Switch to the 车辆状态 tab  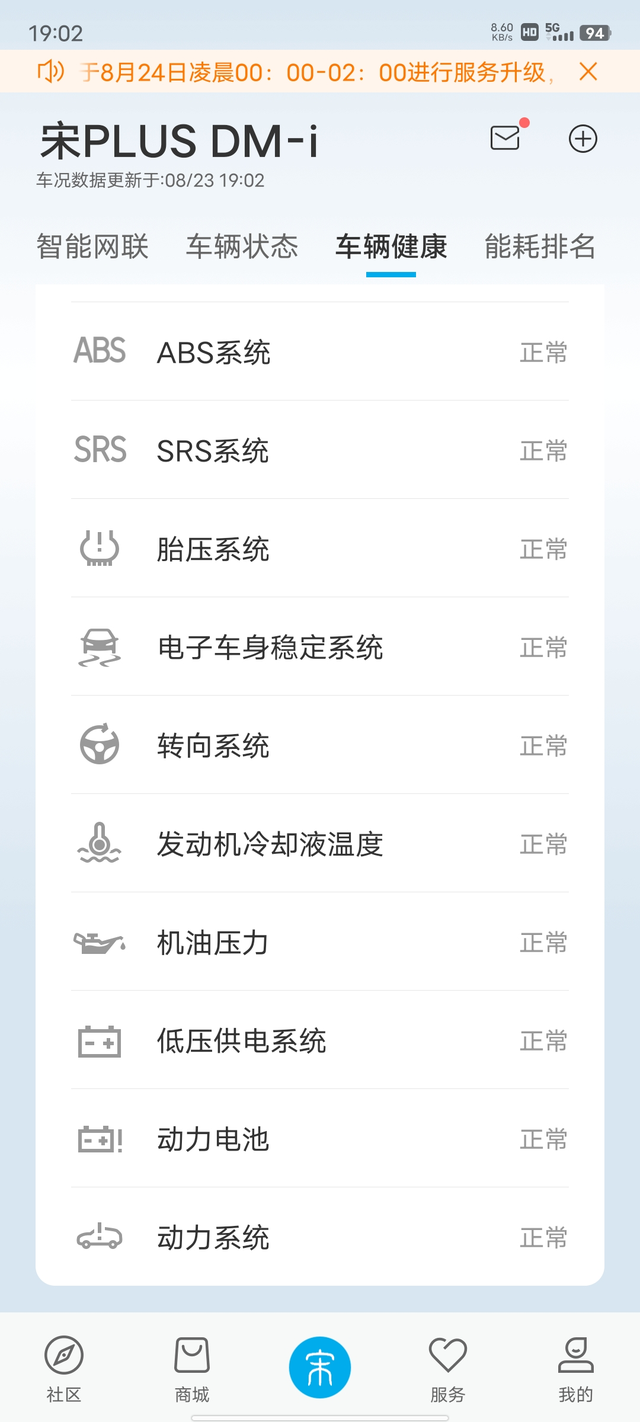pyautogui.click(x=242, y=246)
